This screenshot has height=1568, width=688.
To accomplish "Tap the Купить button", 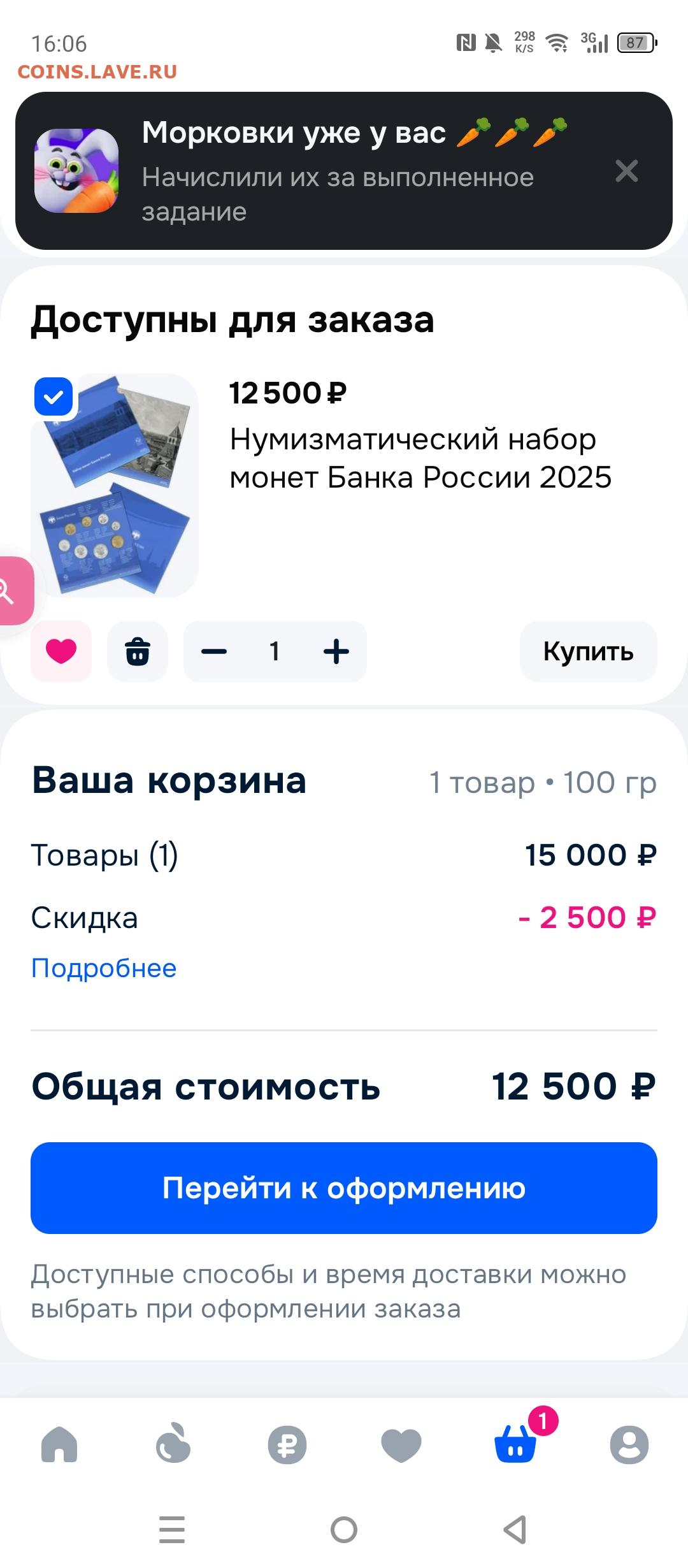I will click(x=588, y=651).
